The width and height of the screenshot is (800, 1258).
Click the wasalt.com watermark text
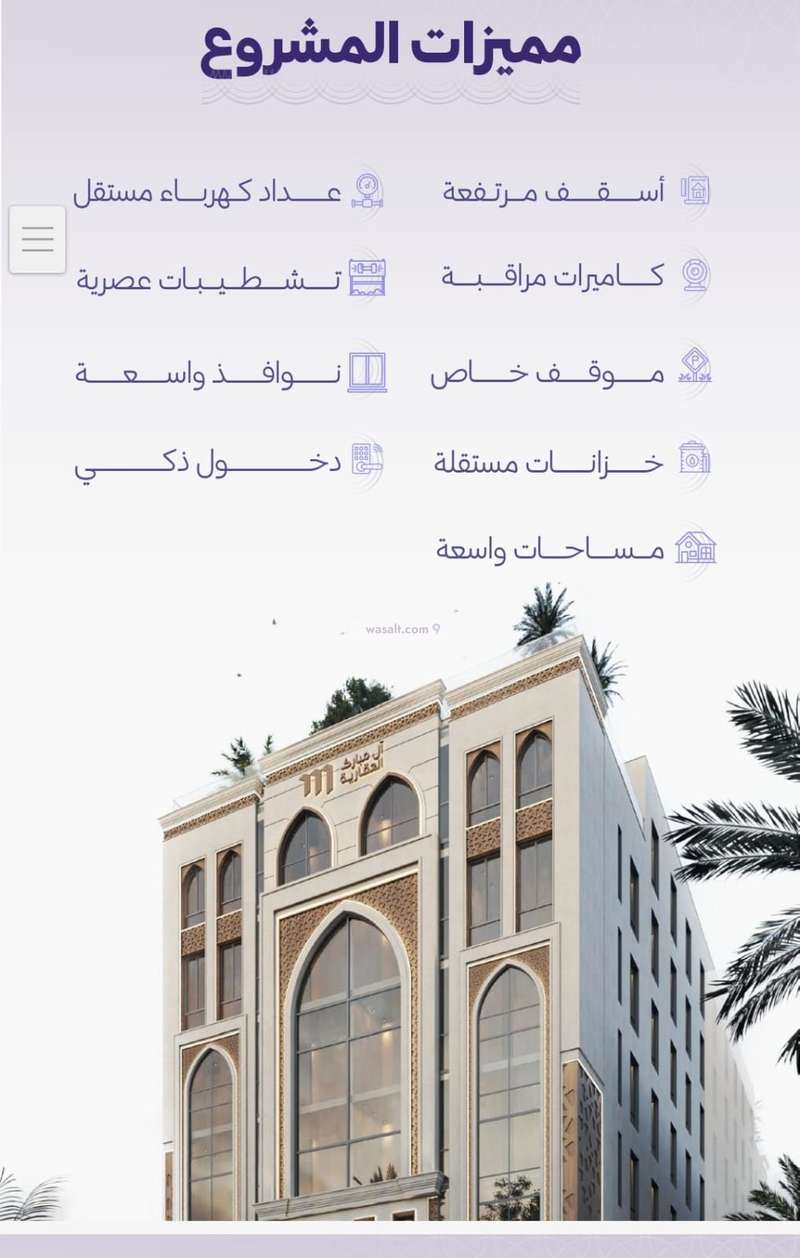[x=398, y=628]
